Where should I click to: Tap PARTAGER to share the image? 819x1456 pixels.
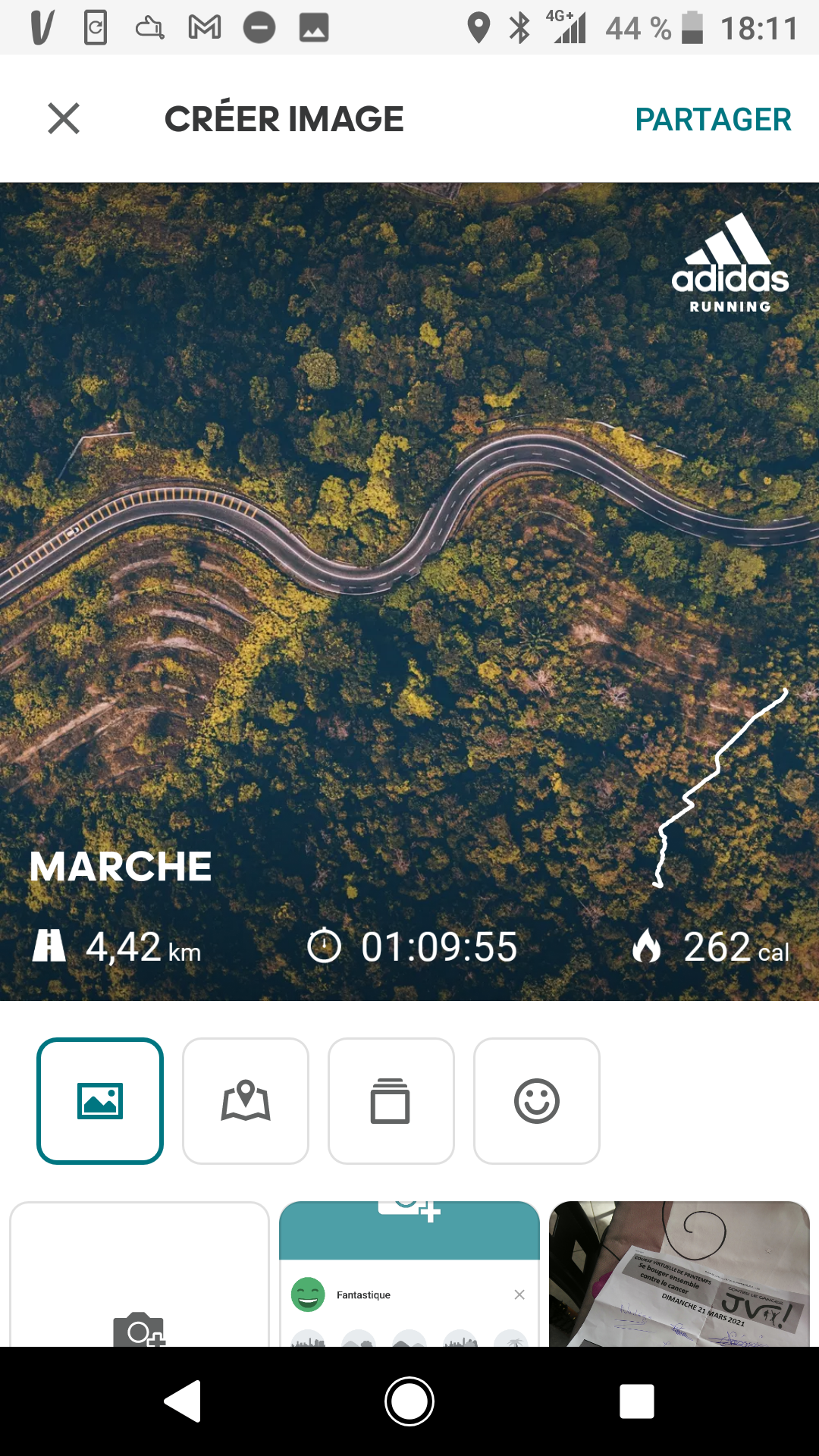(713, 119)
